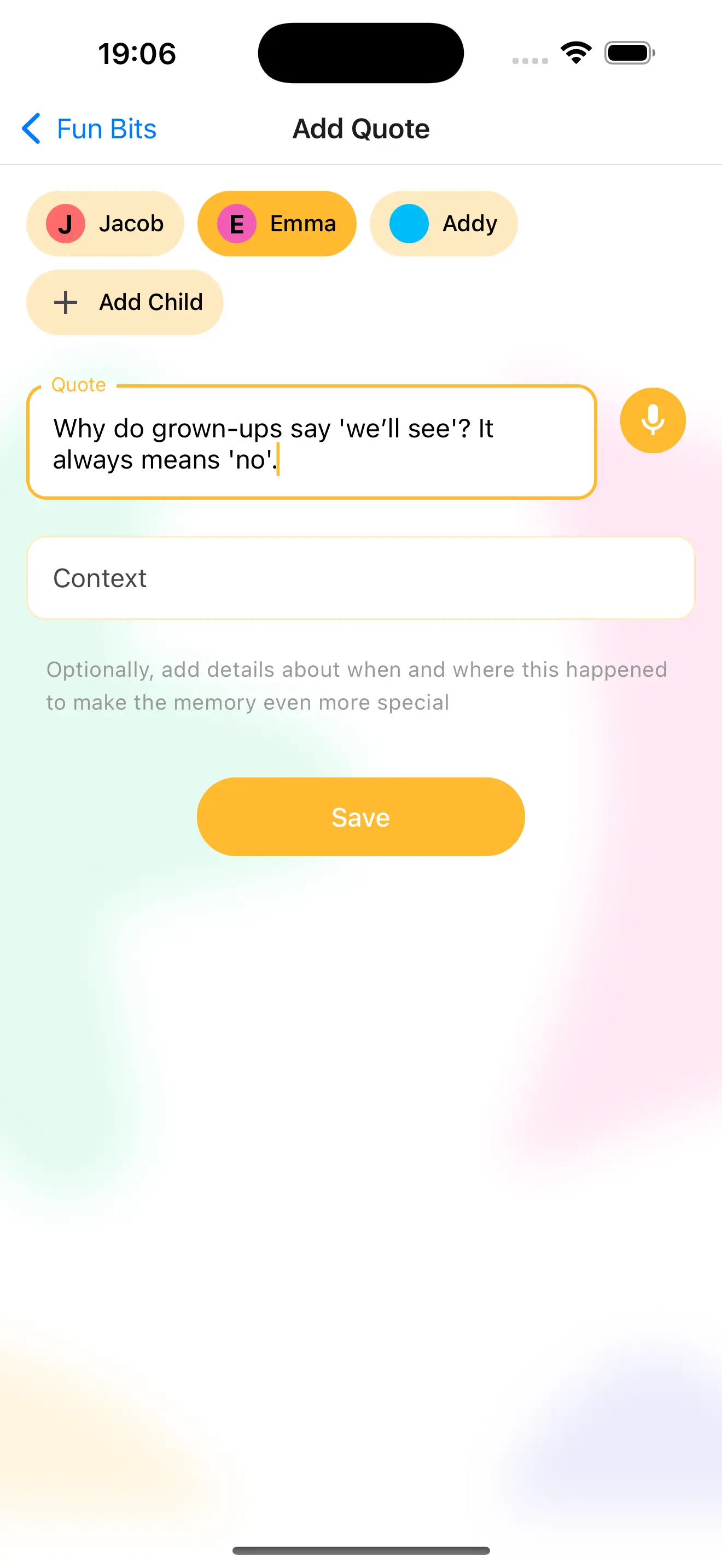722x1568 pixels.
Task: Open the voice input control beside the Quote box
Action: pyautogui.click(x=652, y=420)
